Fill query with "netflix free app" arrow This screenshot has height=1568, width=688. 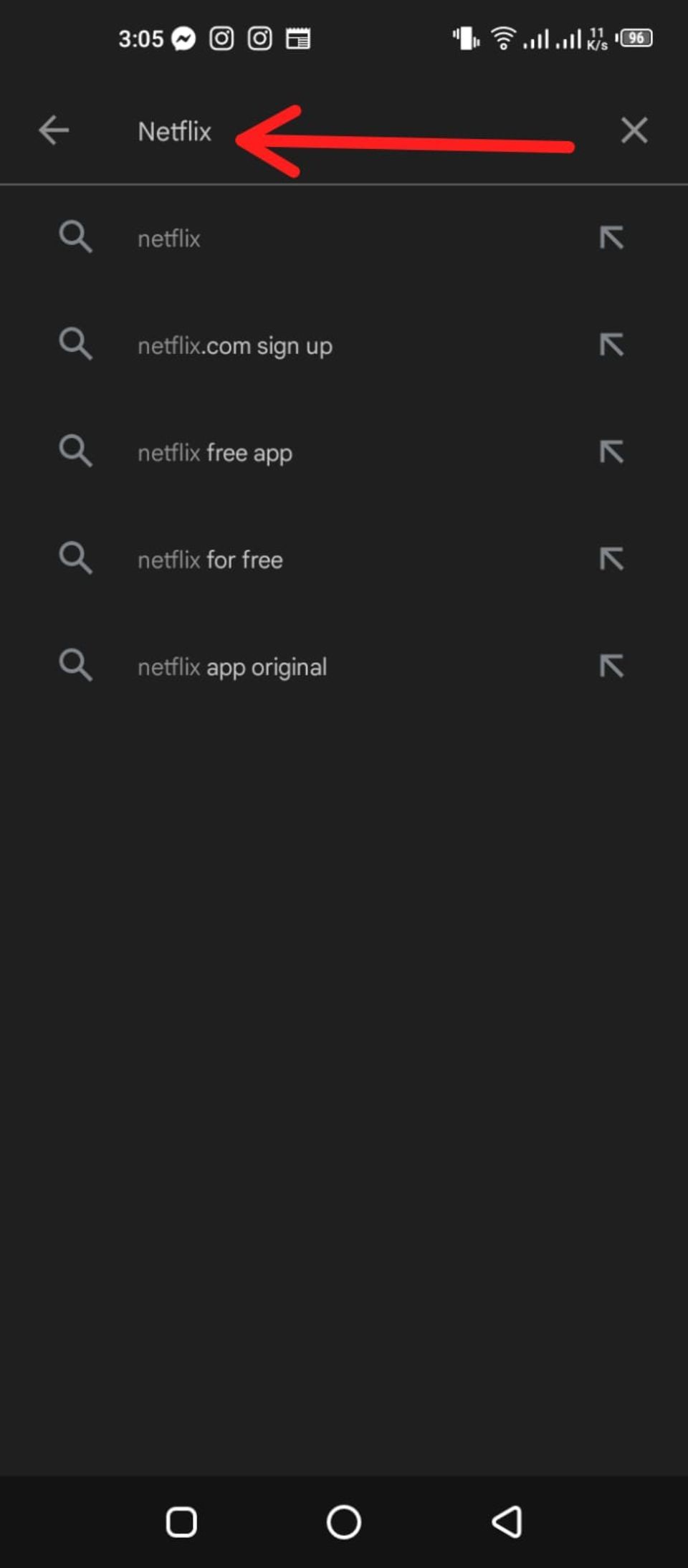click(x=611, y=451)
